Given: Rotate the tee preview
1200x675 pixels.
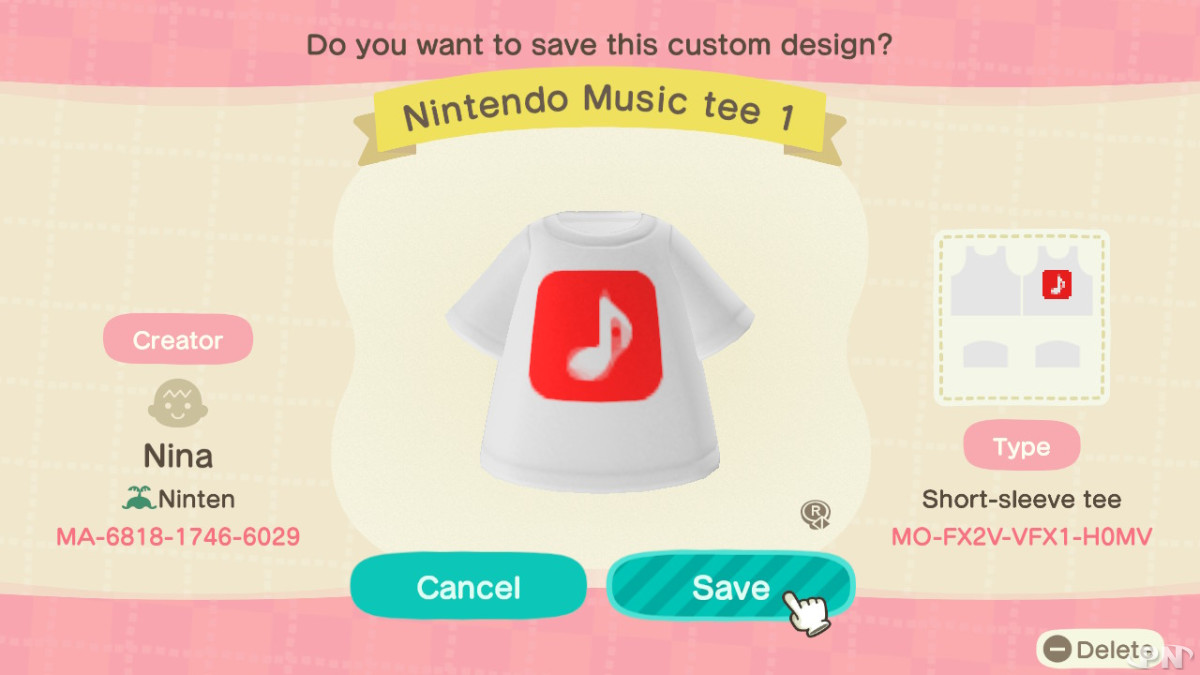Looking at the screenshot, I should pyautogui.click(x=816, y=514).
